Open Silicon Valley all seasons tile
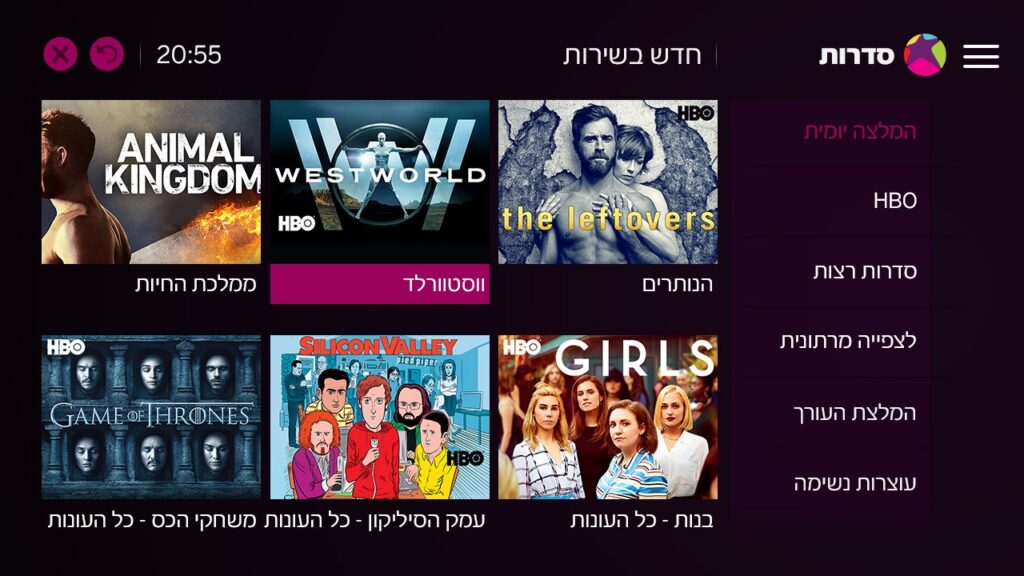Screen dimensions: 1024x576 380,417
